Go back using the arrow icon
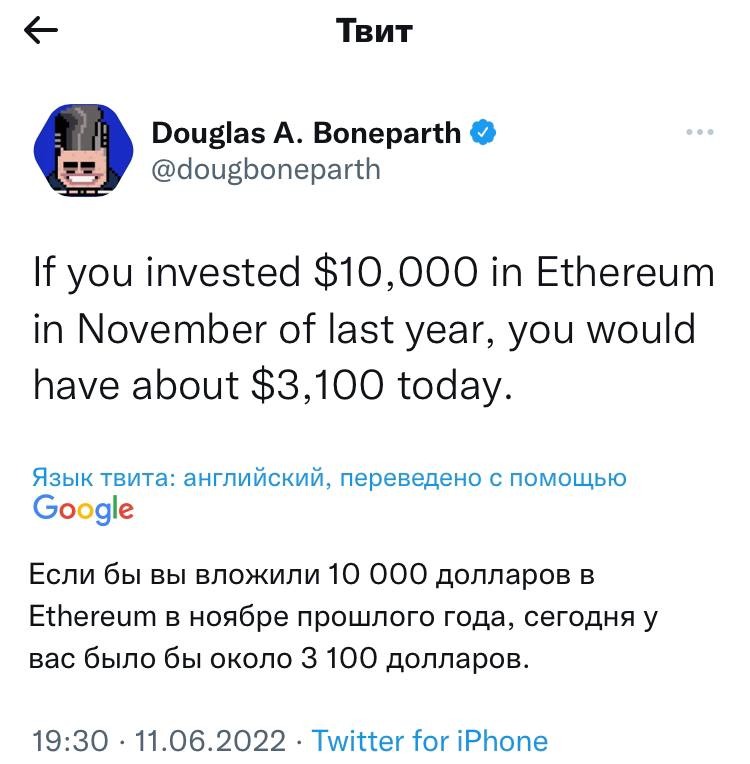Image resolution: width=750 pixels, height=764 pixels. [x=41, y=30]
